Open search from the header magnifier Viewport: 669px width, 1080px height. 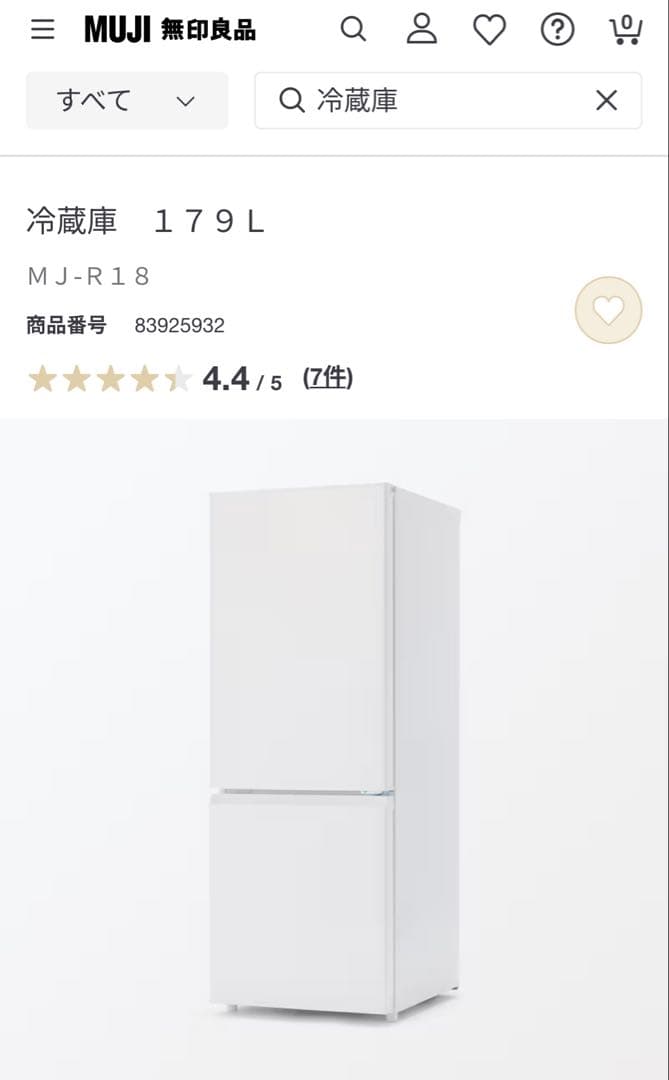[x=353, y=30]
